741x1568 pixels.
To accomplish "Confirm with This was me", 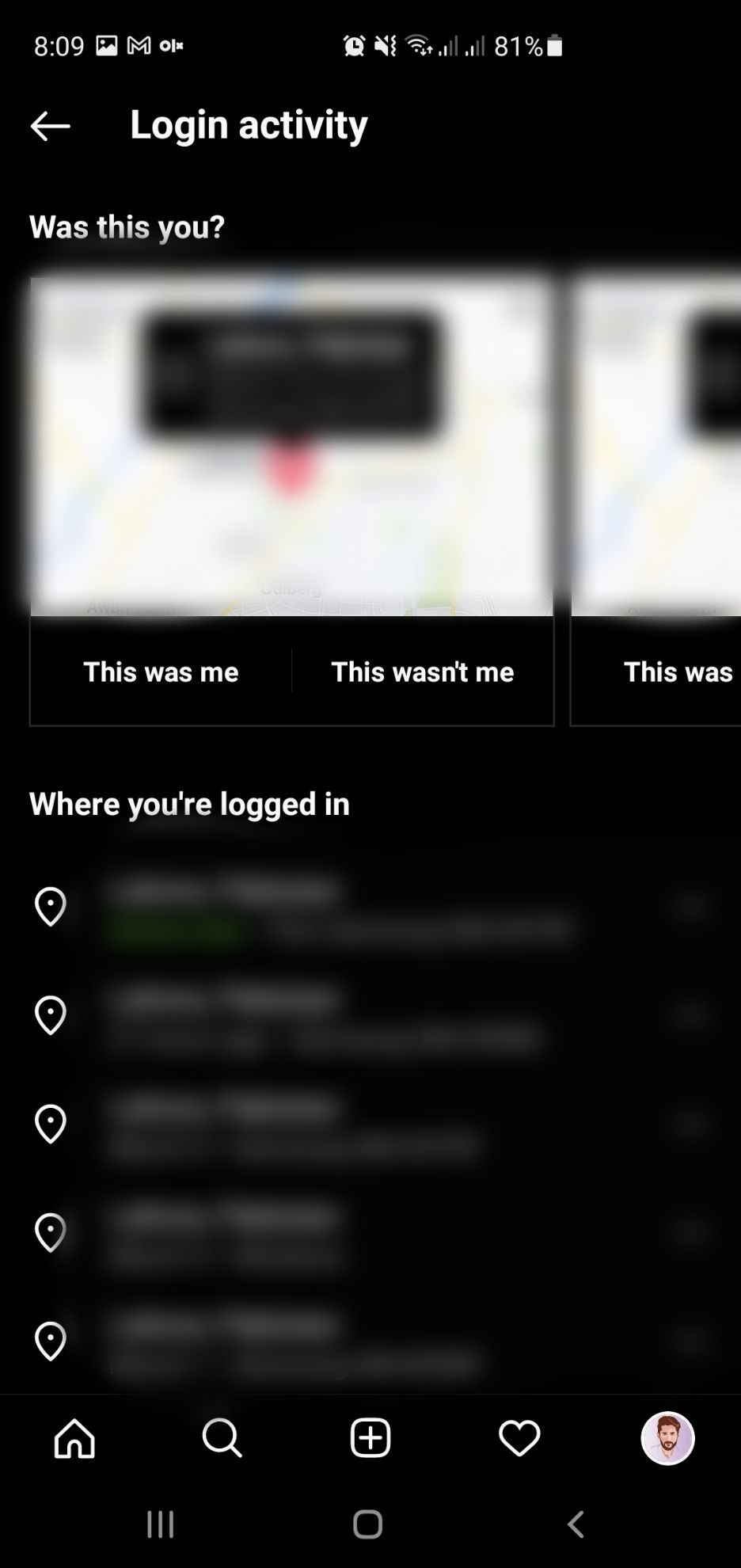I will click(161, 672).
